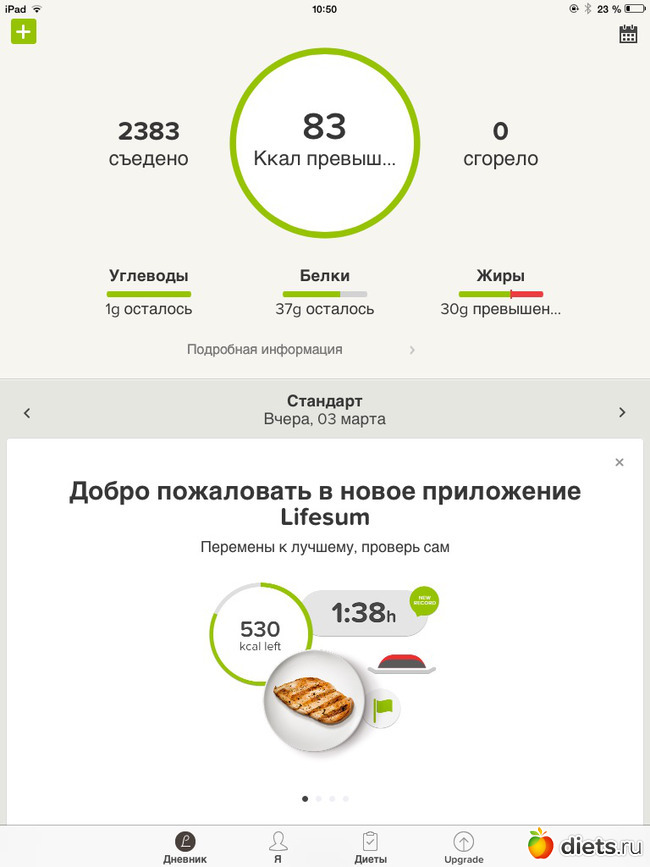The image size is (650, 867).
Task: Switch to the Я tab
Action: 279,846
